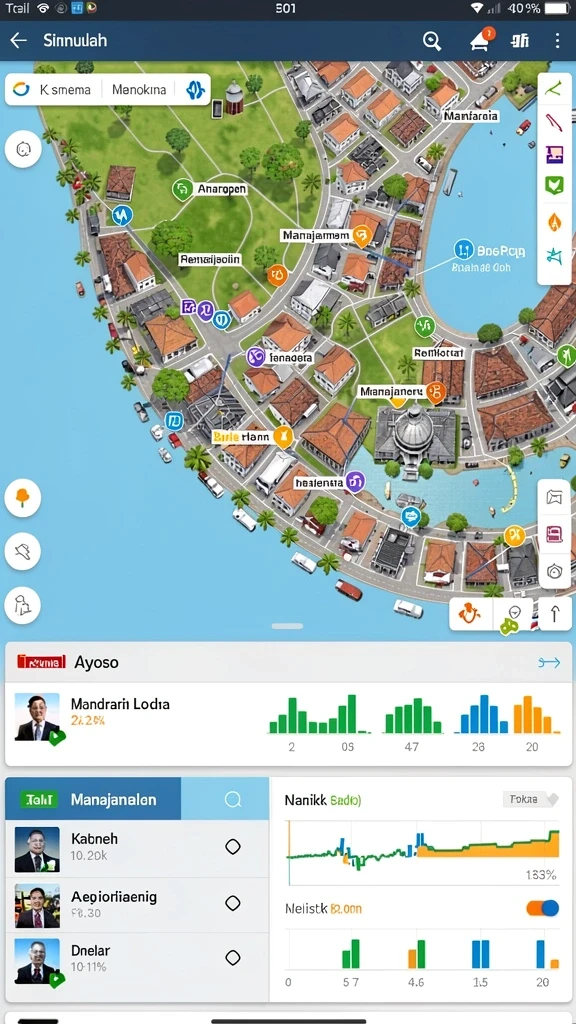Tap the north arrow button on the map
This screenshot has width=576, height=1024.
(555, 614)
